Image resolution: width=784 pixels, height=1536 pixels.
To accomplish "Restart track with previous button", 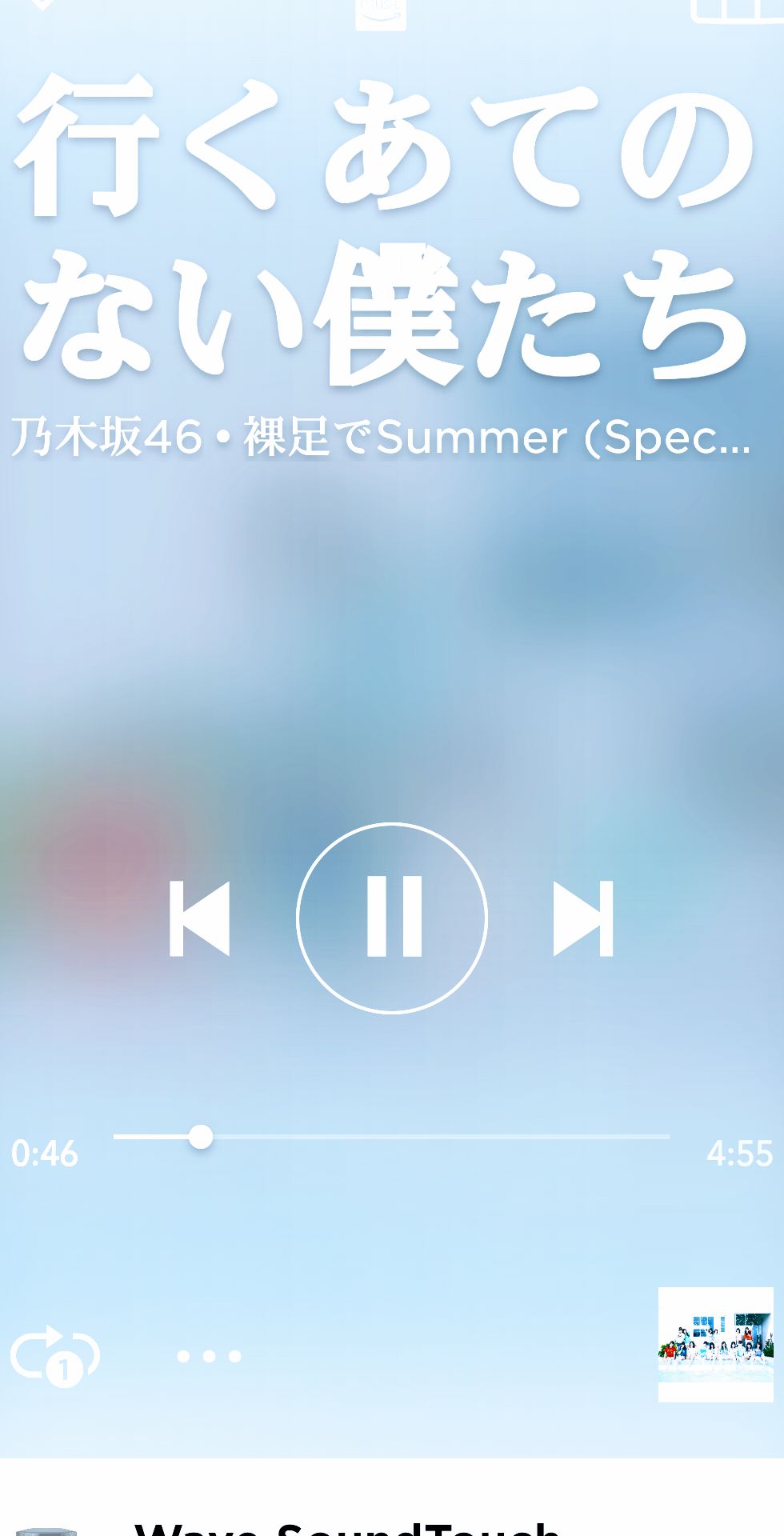I will (x=200, y=918).
